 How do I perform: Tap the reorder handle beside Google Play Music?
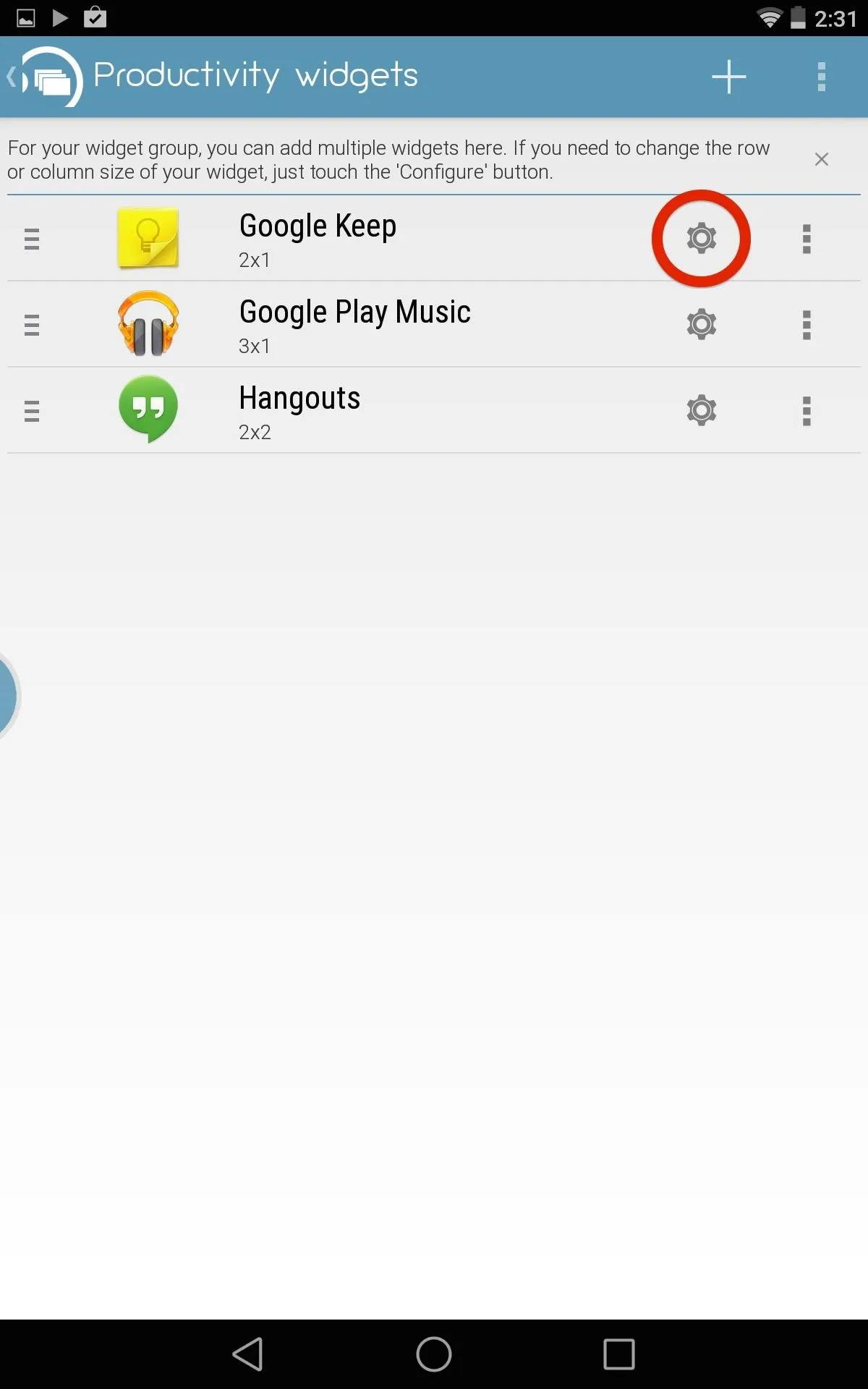click(x=32, y=325)
